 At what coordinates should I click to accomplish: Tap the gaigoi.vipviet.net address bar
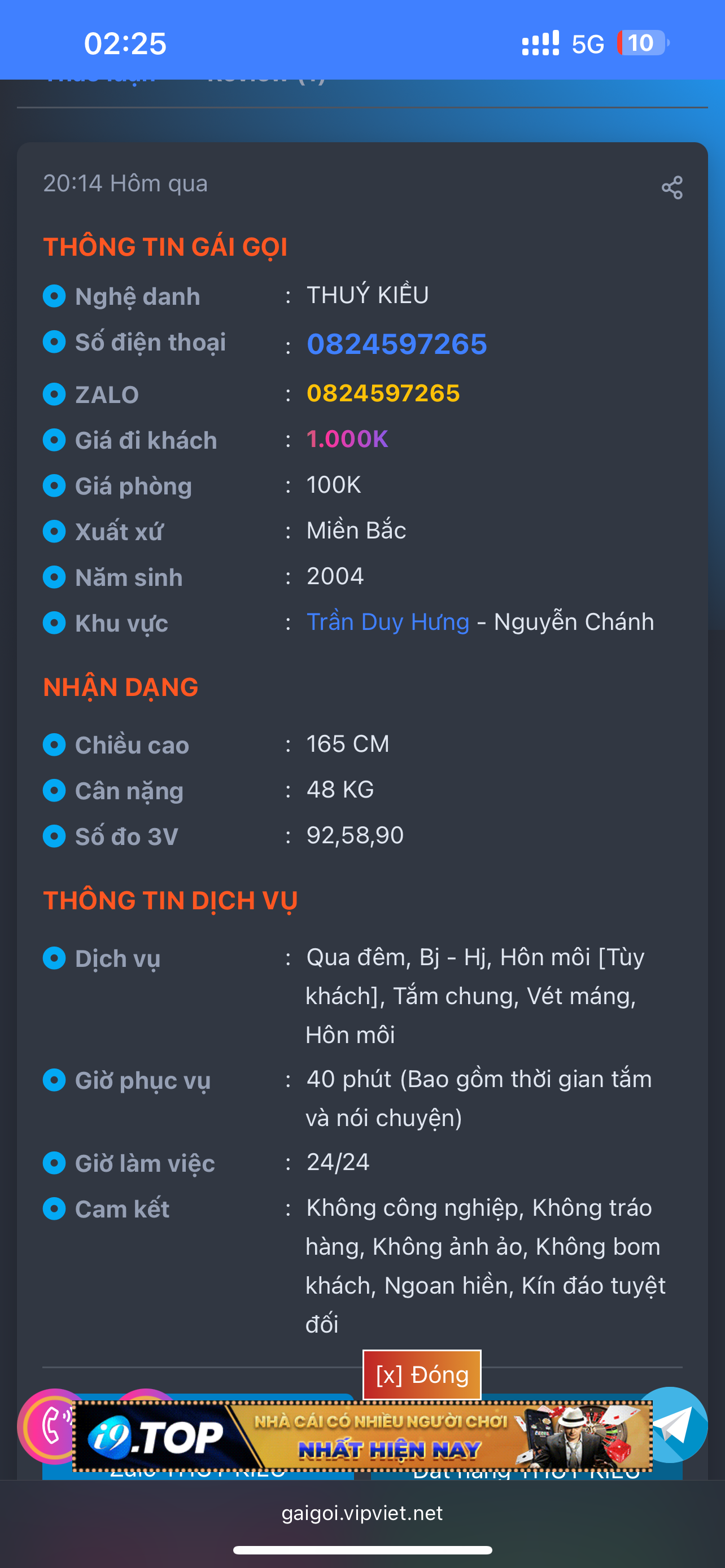[362, 1513]
